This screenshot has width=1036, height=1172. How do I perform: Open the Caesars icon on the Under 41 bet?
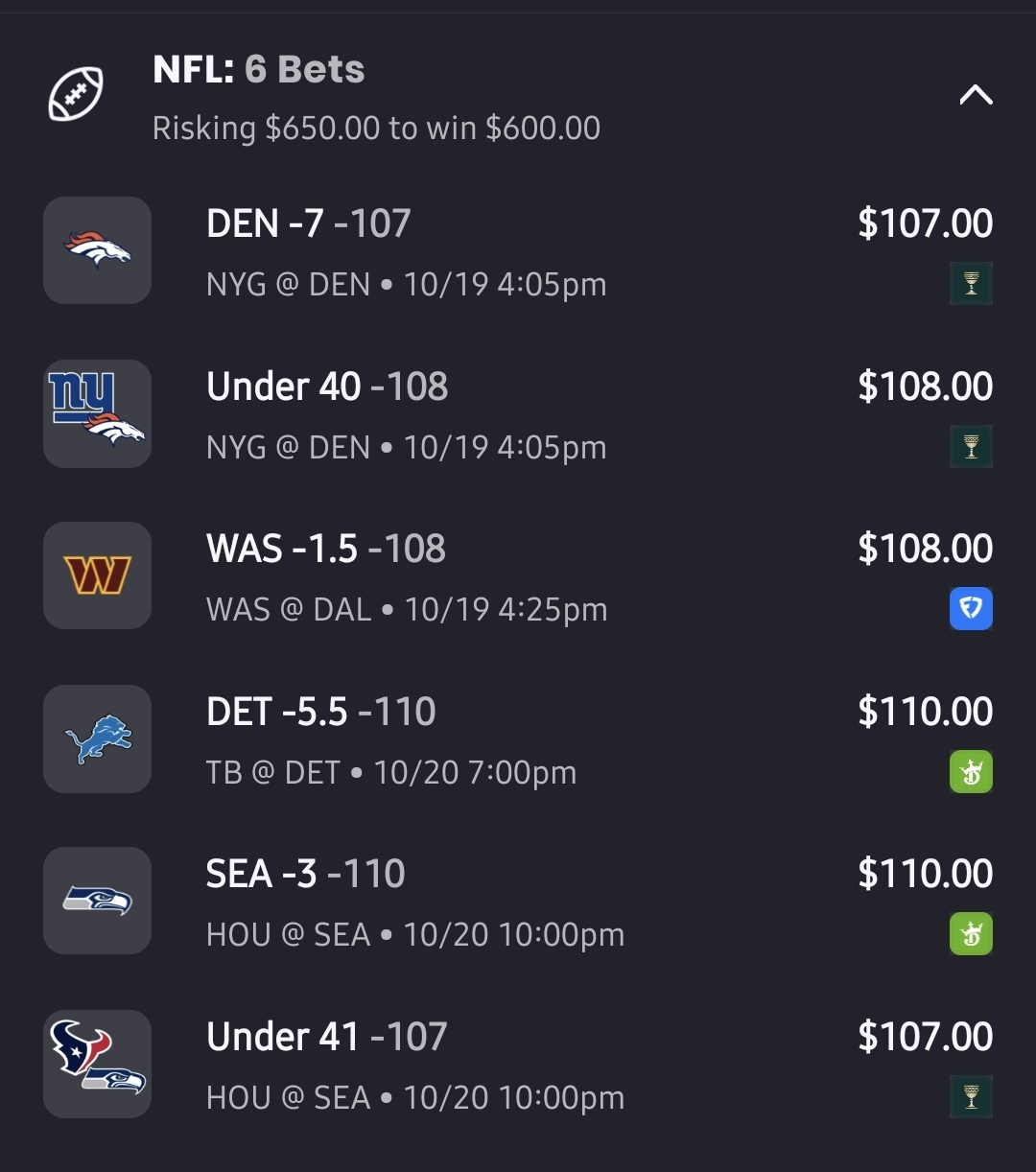[971, 1096]
